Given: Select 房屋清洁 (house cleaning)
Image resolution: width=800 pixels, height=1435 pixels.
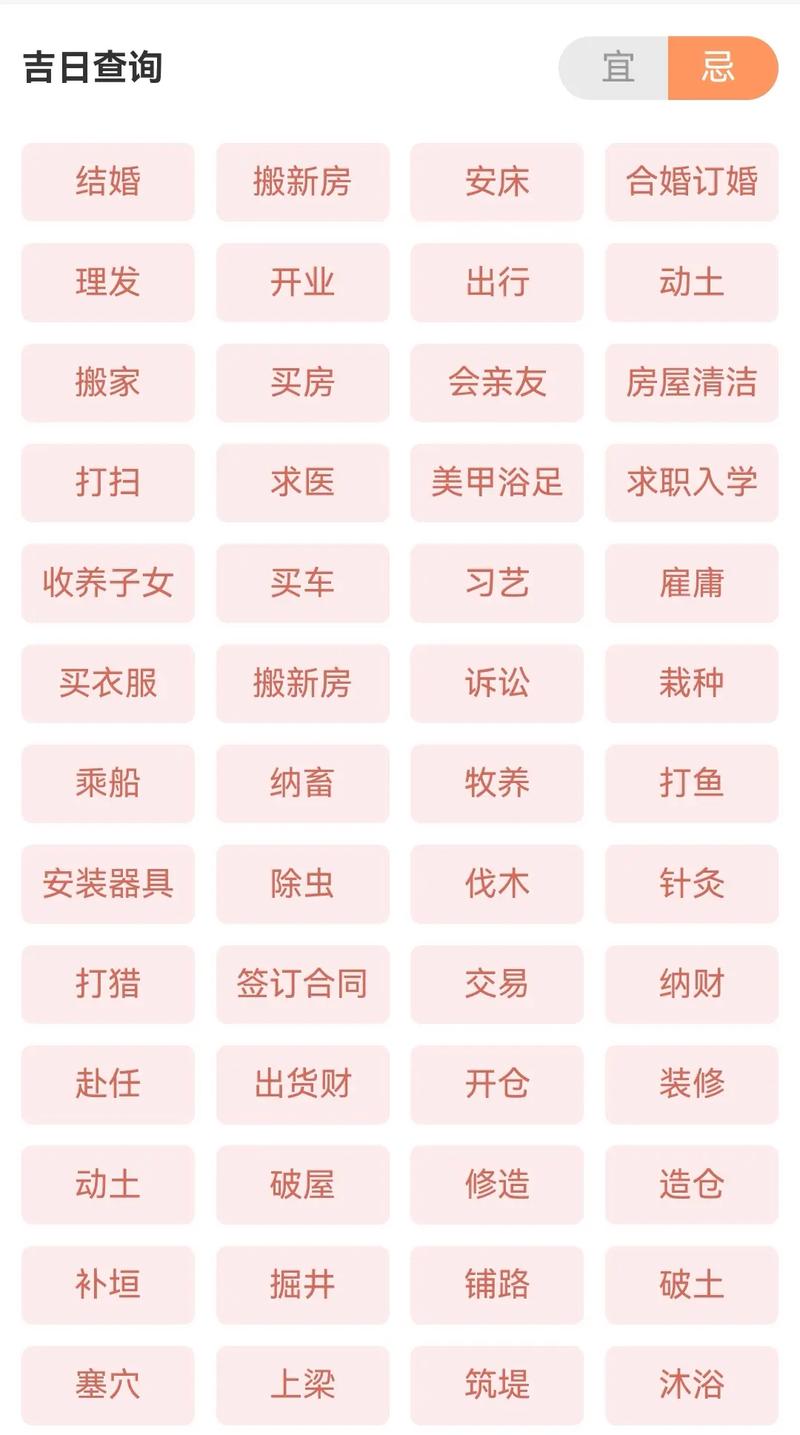Looking at the screenshot, I should click(x=691, y=383).
